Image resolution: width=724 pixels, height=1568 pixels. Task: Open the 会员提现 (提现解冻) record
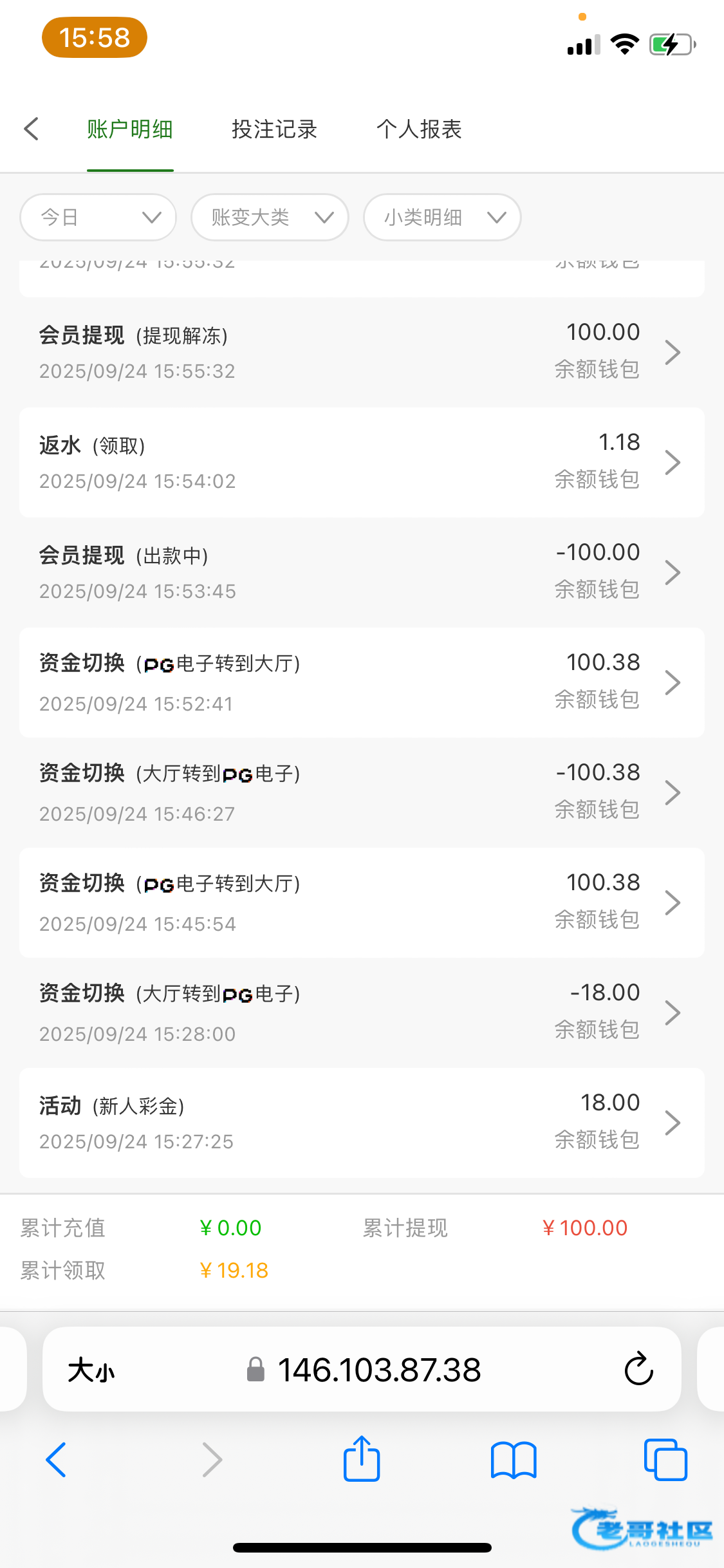362,352
